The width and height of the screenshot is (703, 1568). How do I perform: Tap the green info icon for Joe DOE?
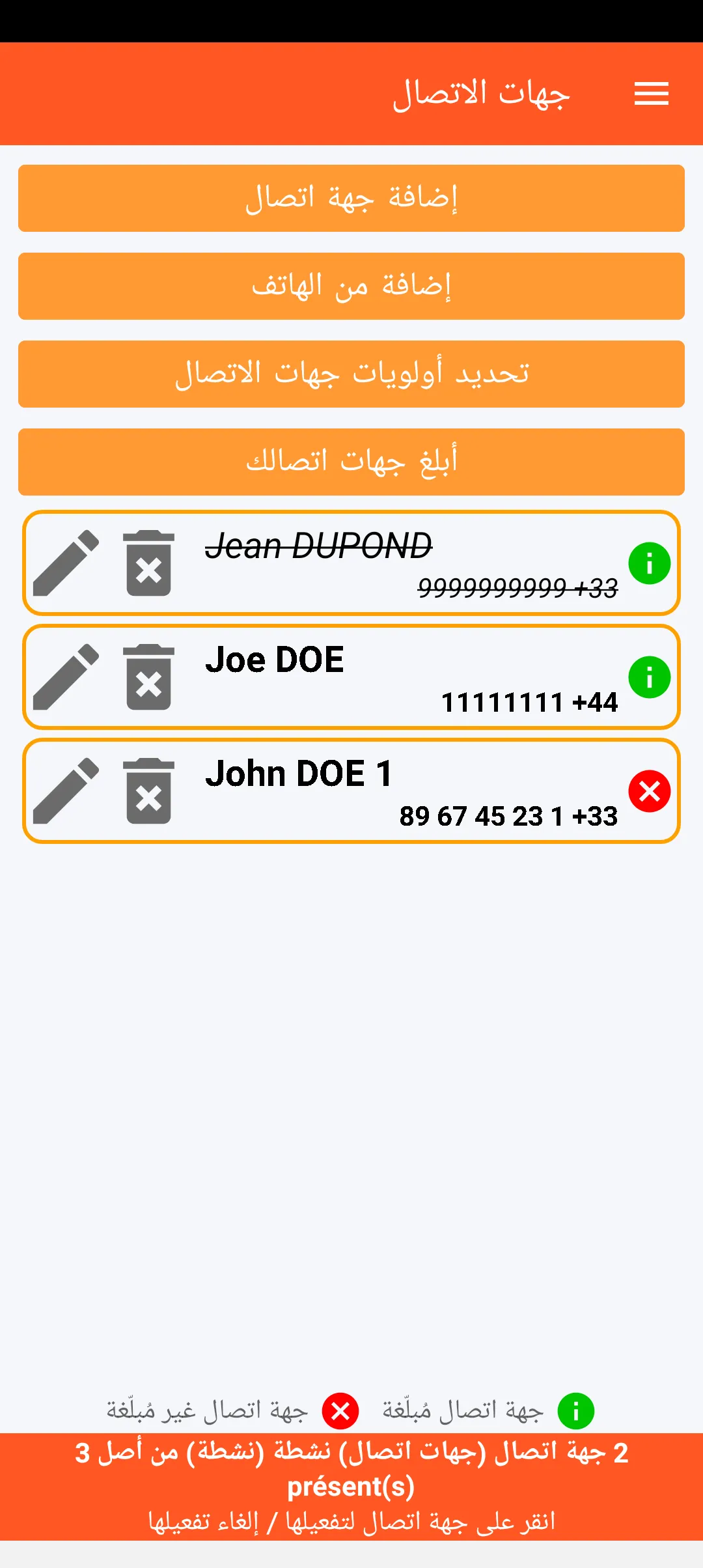tap(649, 677)
